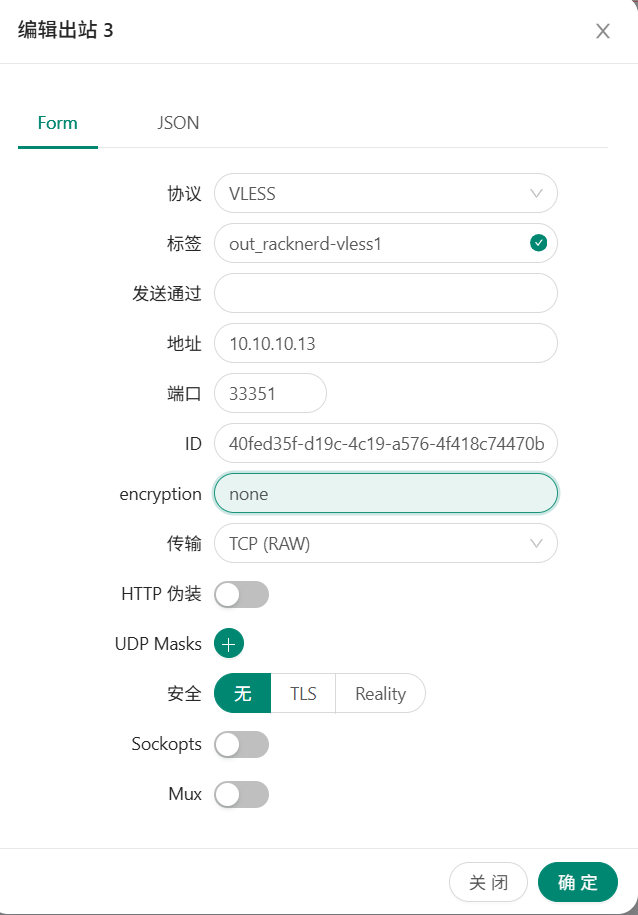Image resolution: width=638 pixels, height=915 pixels.
Task: Expand the transport dropdown TCP (RAW)
Action: click(x=385, y=543)
